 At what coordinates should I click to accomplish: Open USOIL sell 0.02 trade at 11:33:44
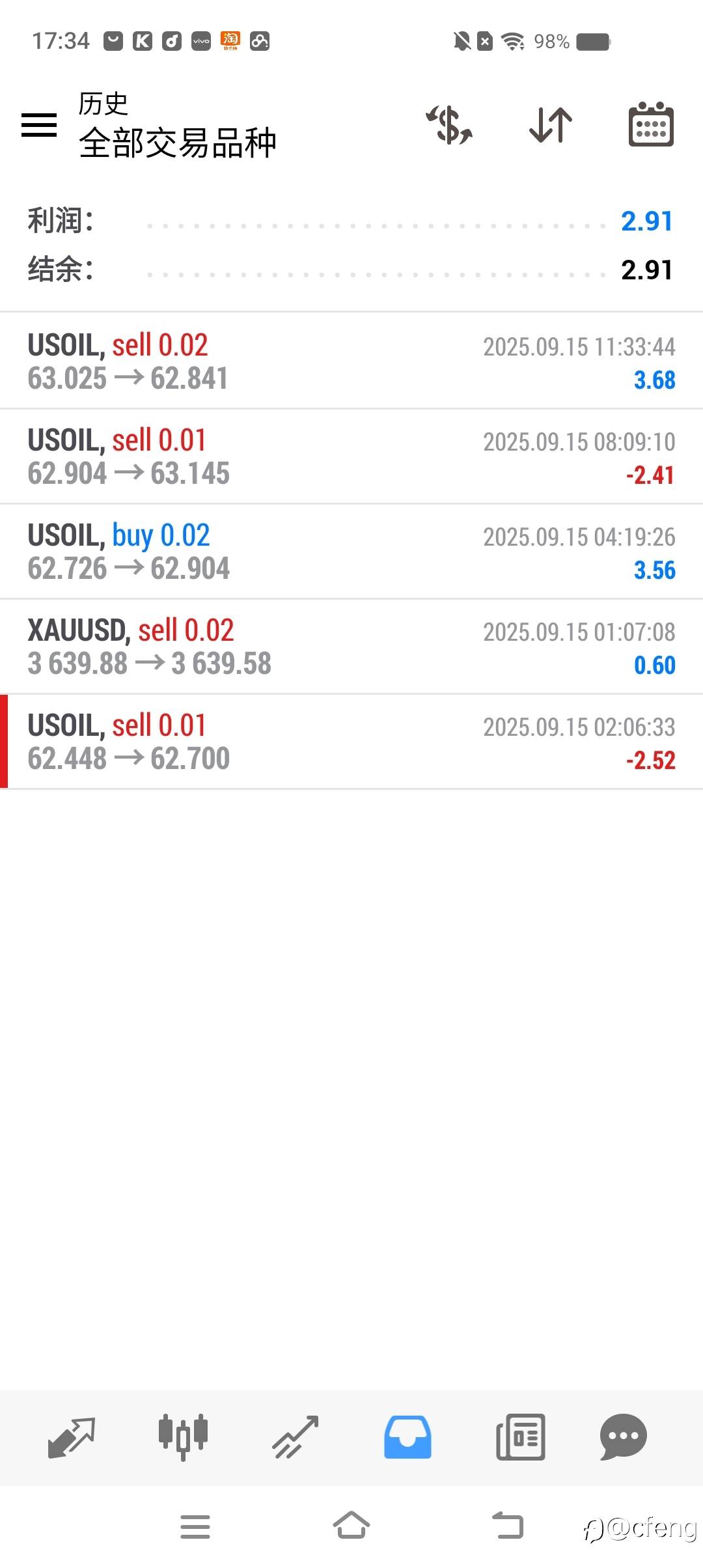click(351, 361)
